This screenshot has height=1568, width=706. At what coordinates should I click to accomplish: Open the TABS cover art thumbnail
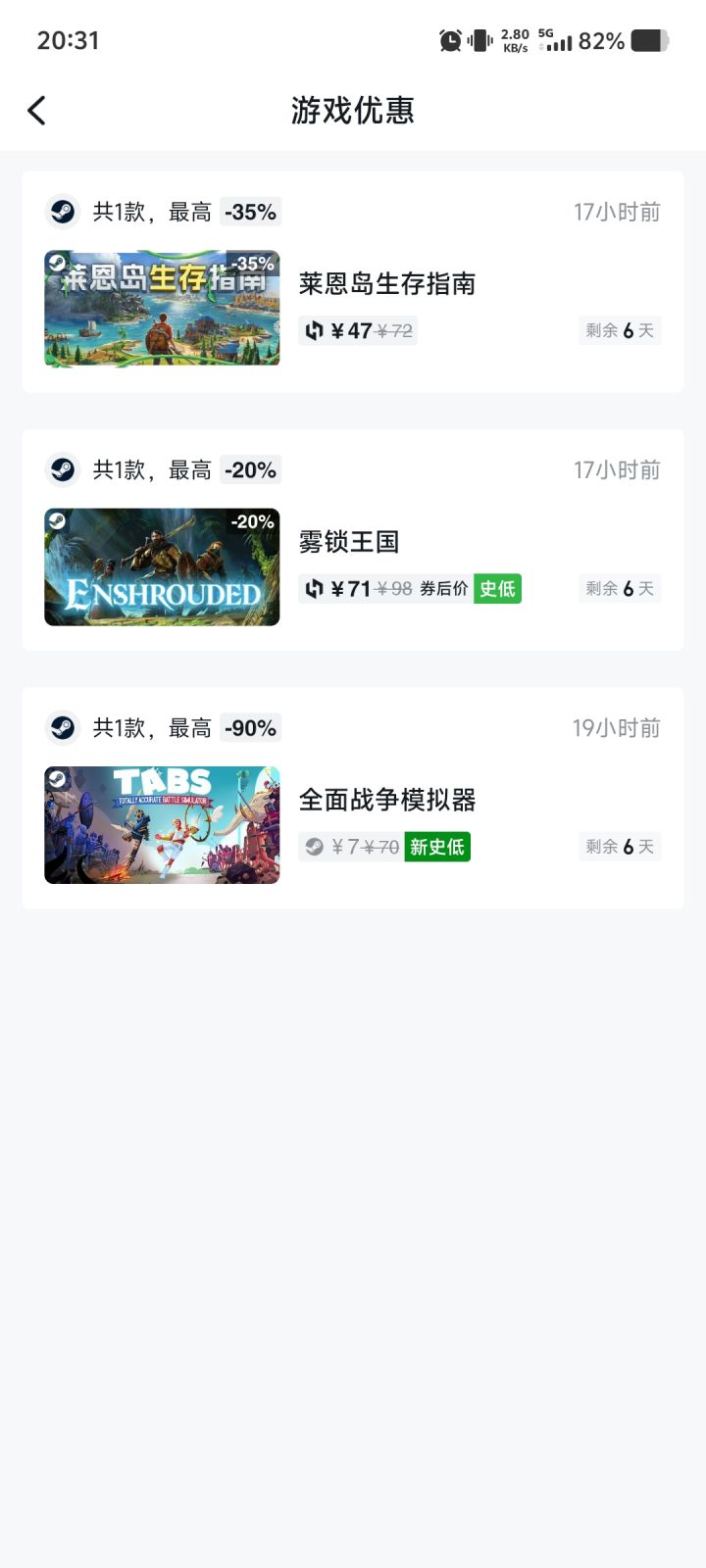pos(161,824)
